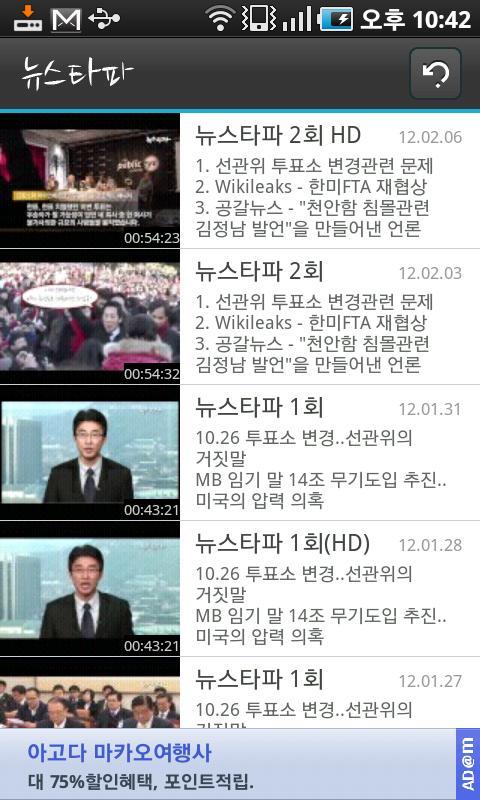
Task: Open 뉴스타파 2회 episode dated 12.02.03
Action: tap(240, 317)
